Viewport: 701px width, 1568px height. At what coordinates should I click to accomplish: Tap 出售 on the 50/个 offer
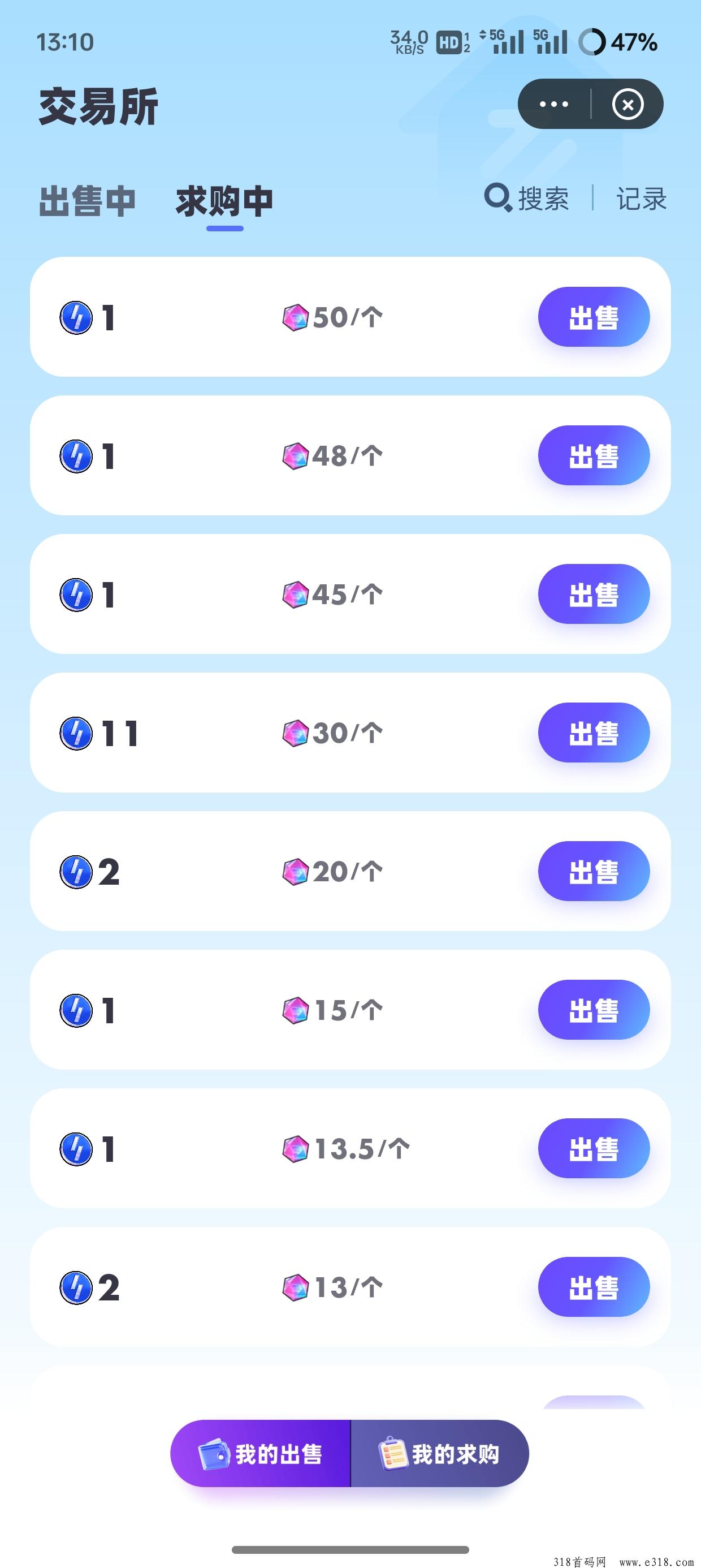(594, 317)
